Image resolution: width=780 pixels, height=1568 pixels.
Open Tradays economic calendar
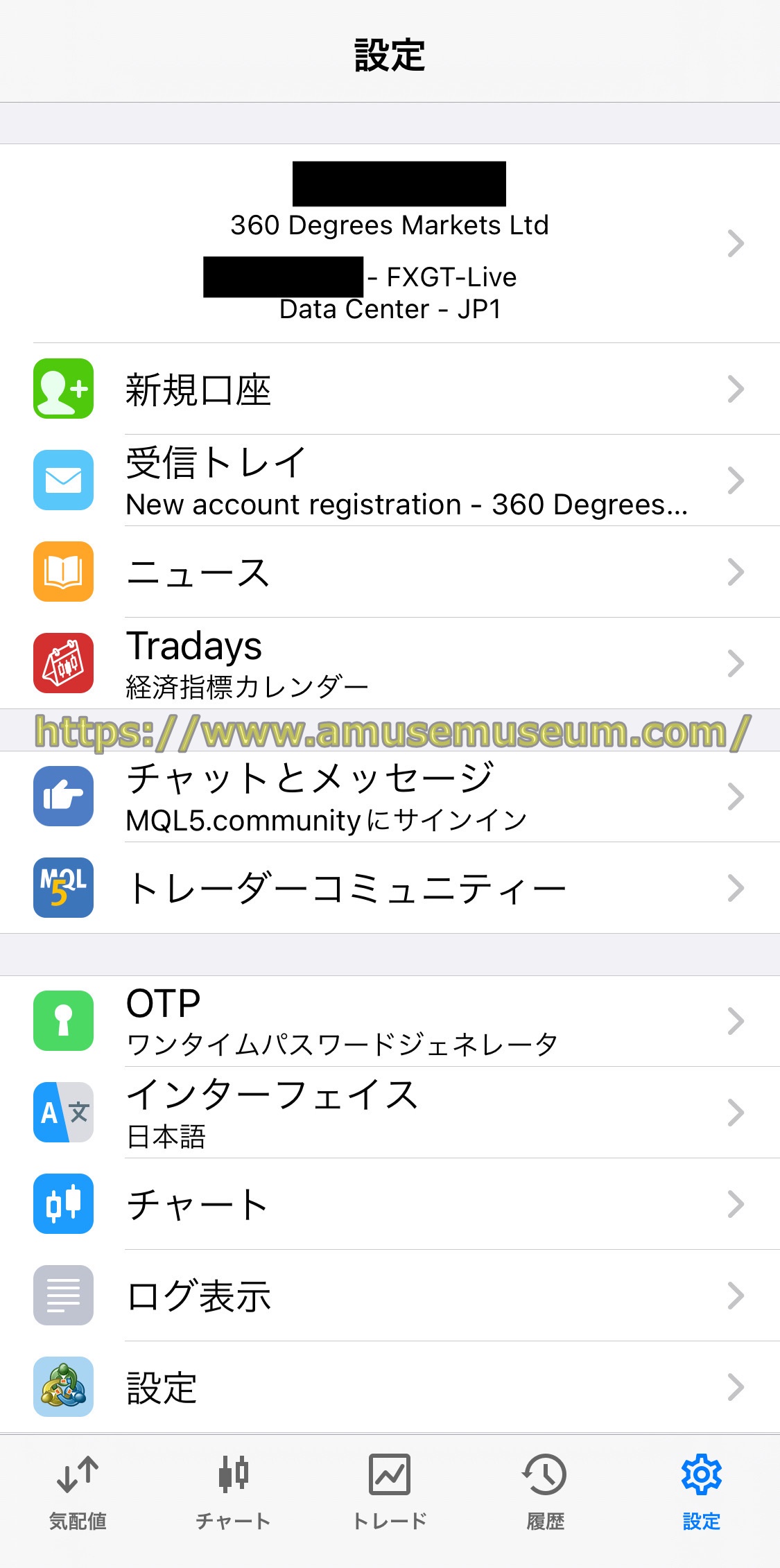390,663
